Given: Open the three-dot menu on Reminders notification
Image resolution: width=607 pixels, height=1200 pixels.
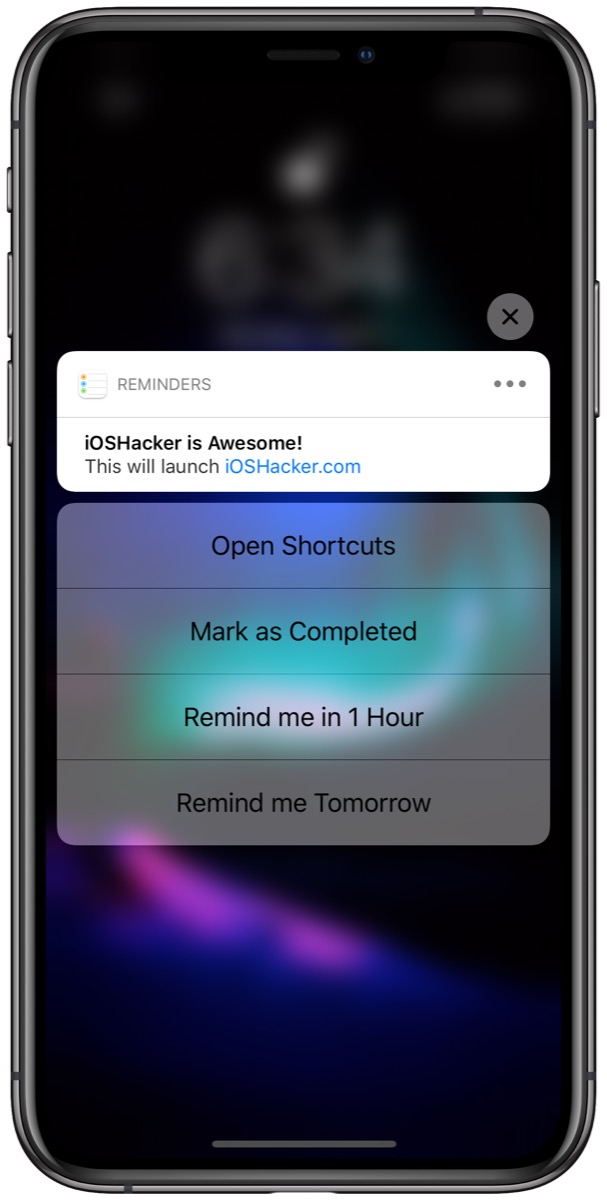Looking at the screenshot, I should (x=510, y=384).
